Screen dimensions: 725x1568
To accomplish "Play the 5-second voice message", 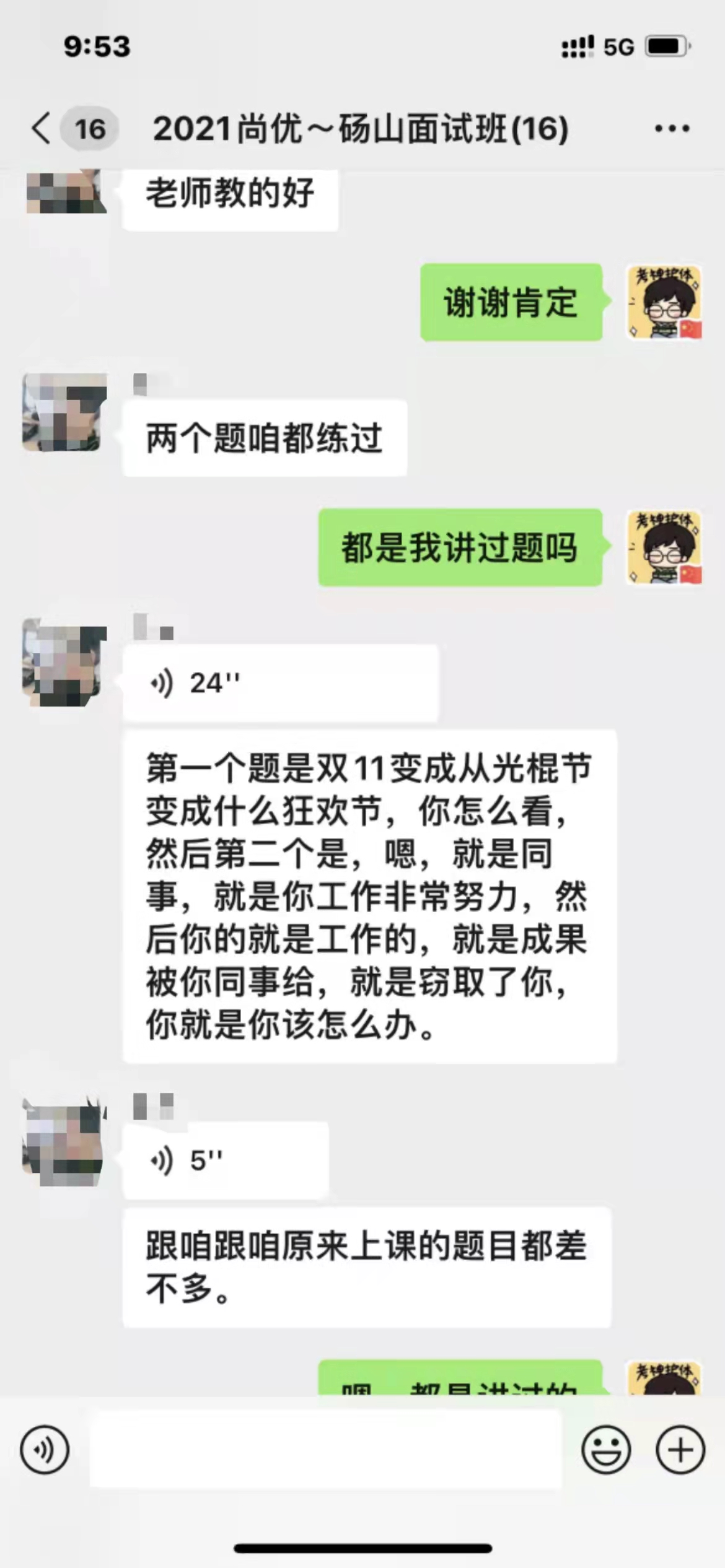I will pyautogui.click(x=226, y=1160).
